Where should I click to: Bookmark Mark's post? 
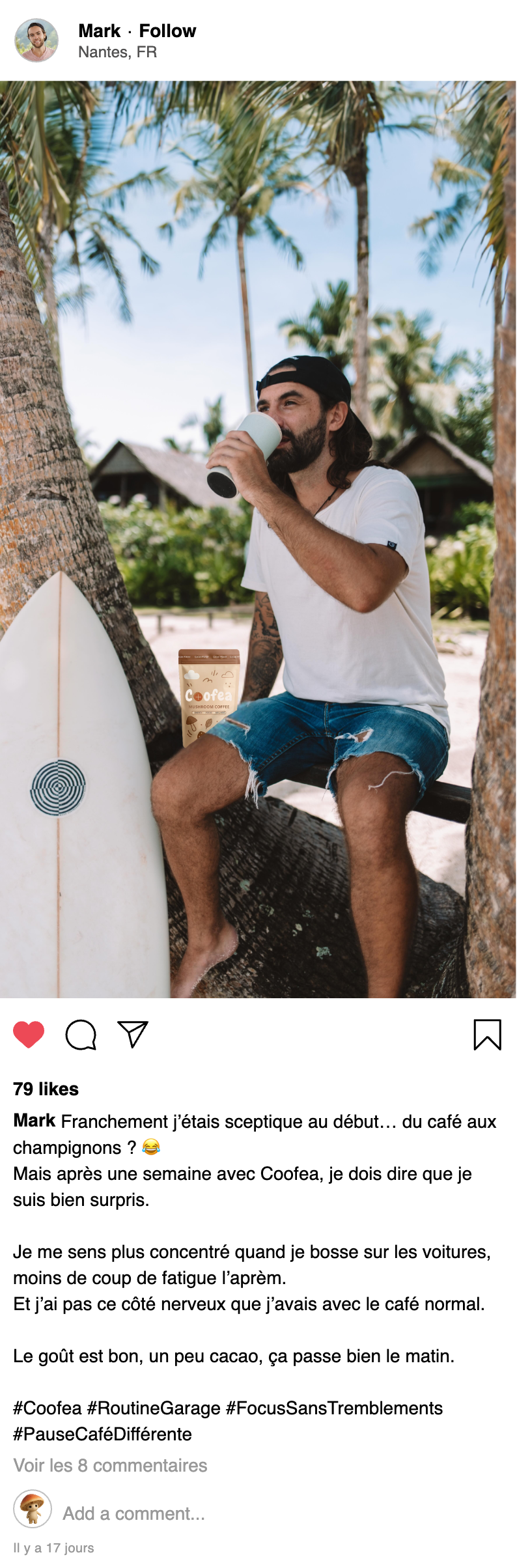(487, 1034)
